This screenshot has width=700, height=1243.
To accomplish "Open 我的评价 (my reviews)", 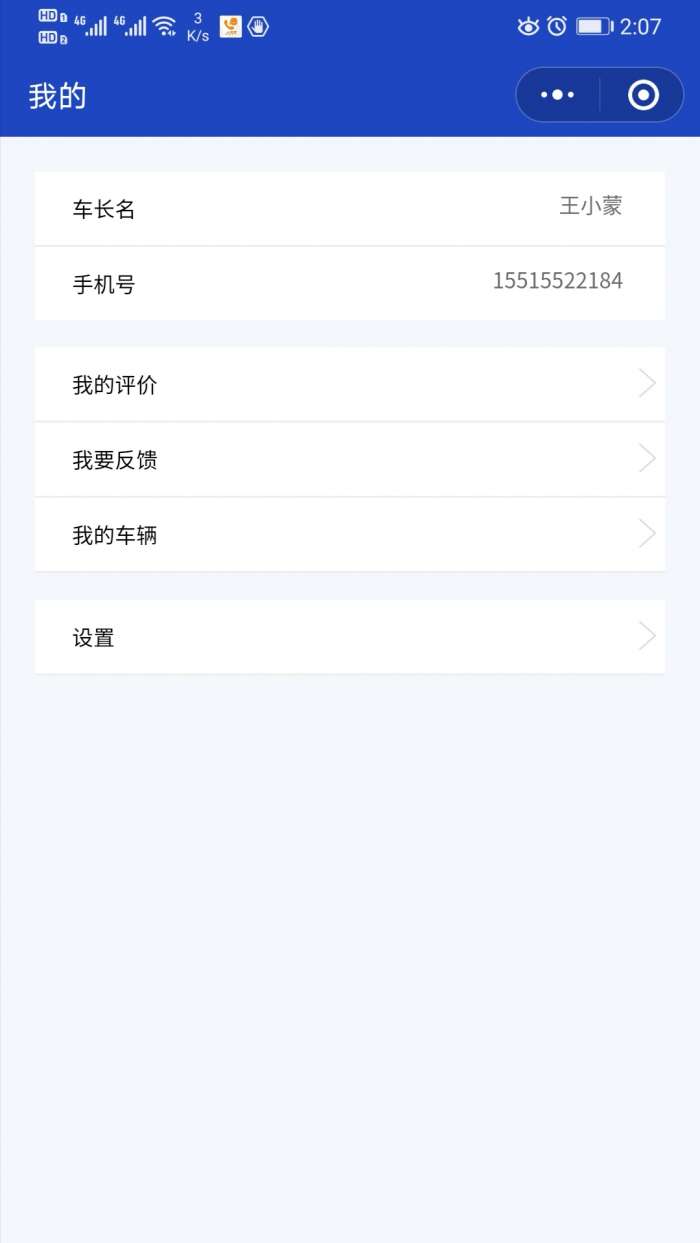I will [349, 385].
